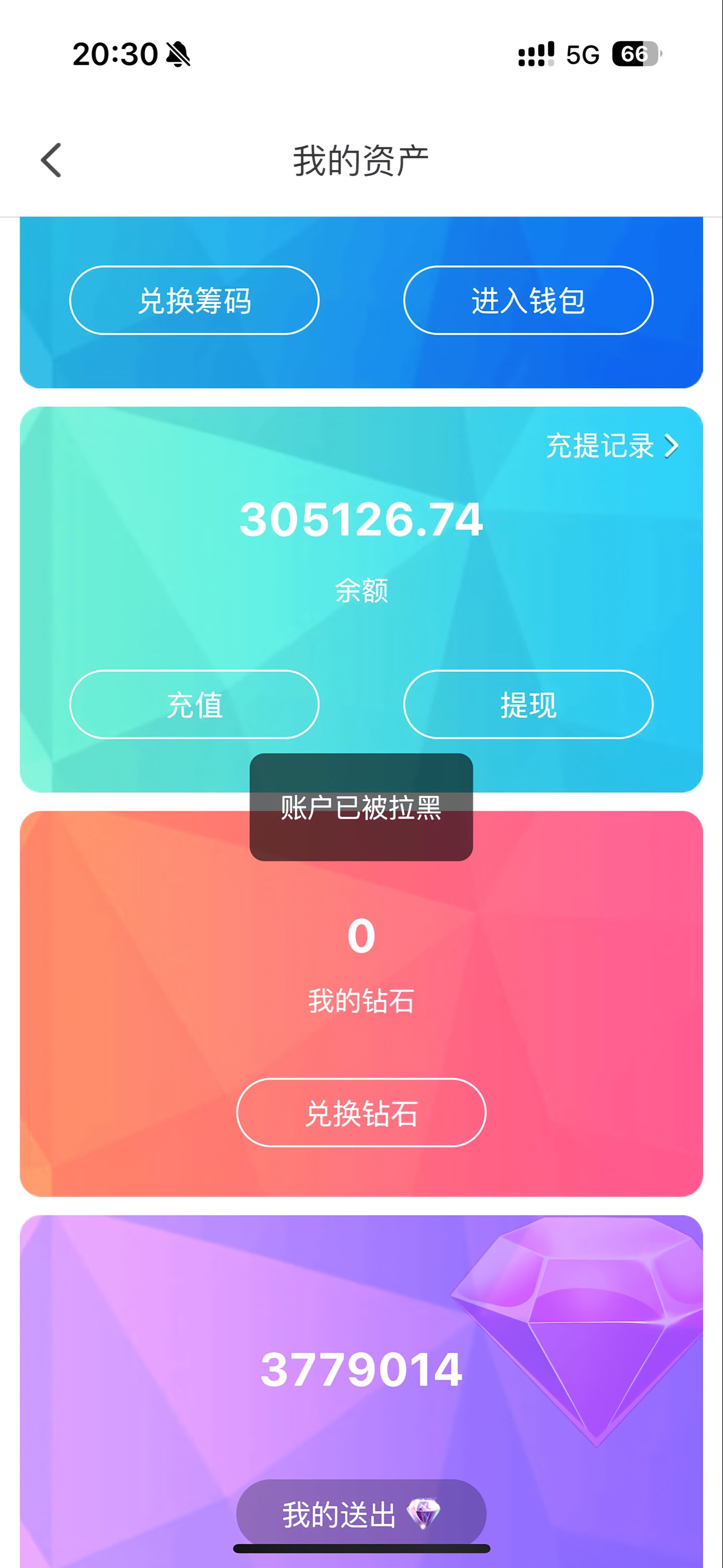View 充提记录 history
The height and width of the screenshot is (1568, 723).
pos(611,445)
